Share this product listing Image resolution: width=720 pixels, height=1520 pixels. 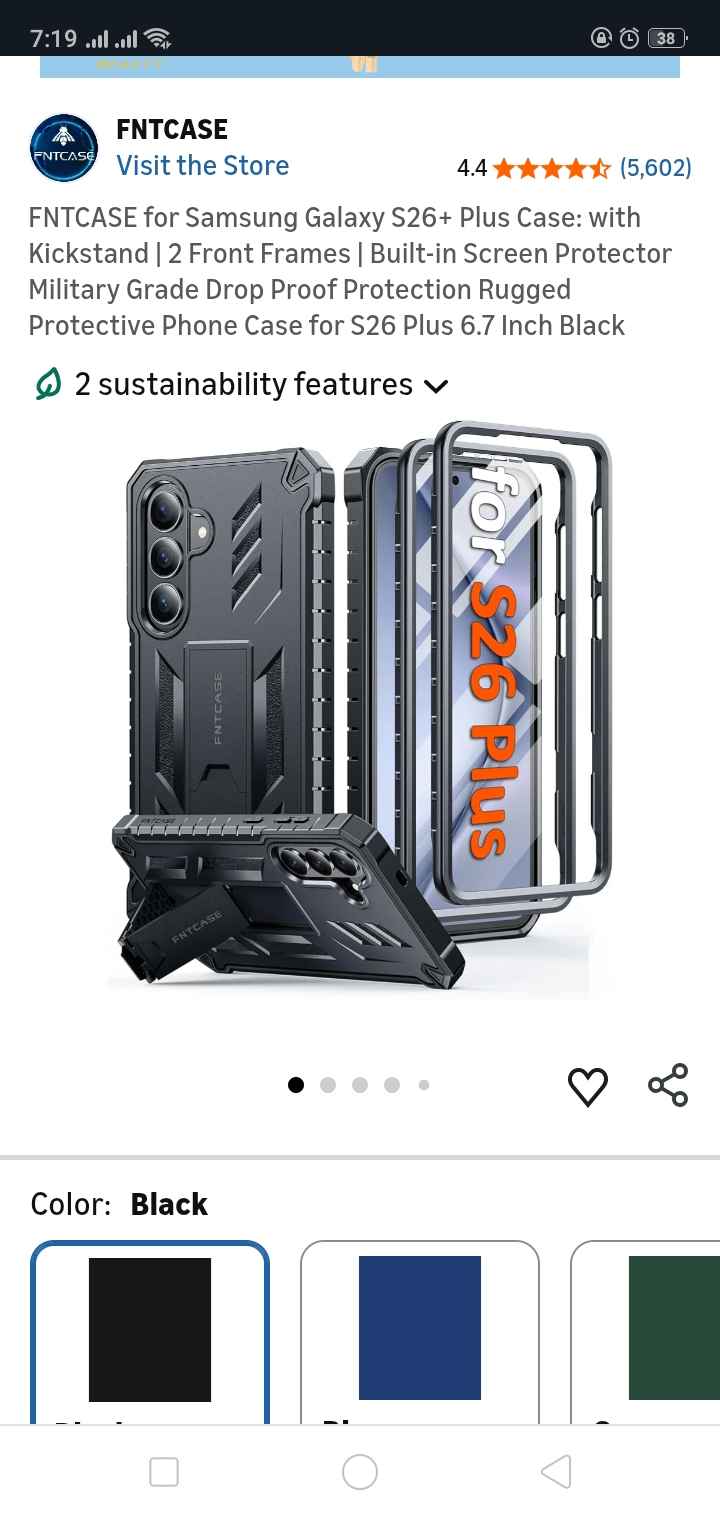click(668, 1086)
